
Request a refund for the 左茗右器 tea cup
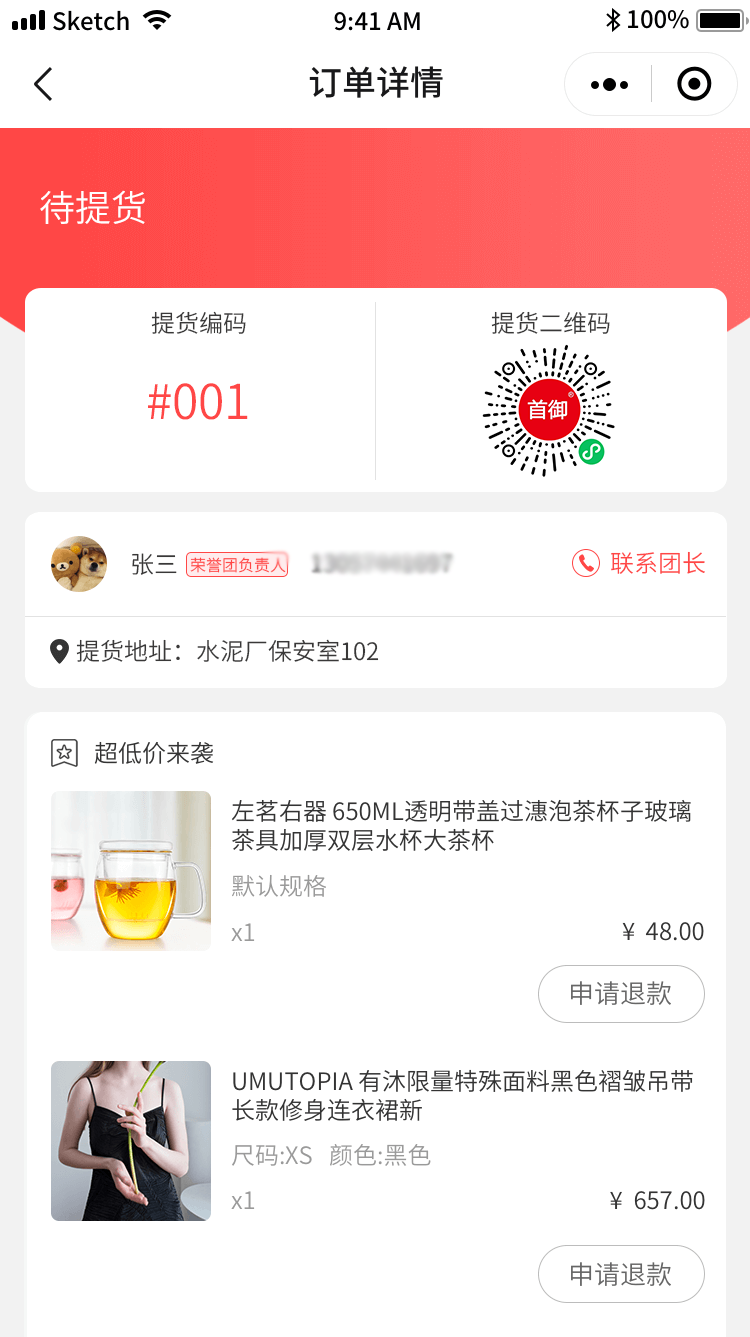[x=621, y=994]
